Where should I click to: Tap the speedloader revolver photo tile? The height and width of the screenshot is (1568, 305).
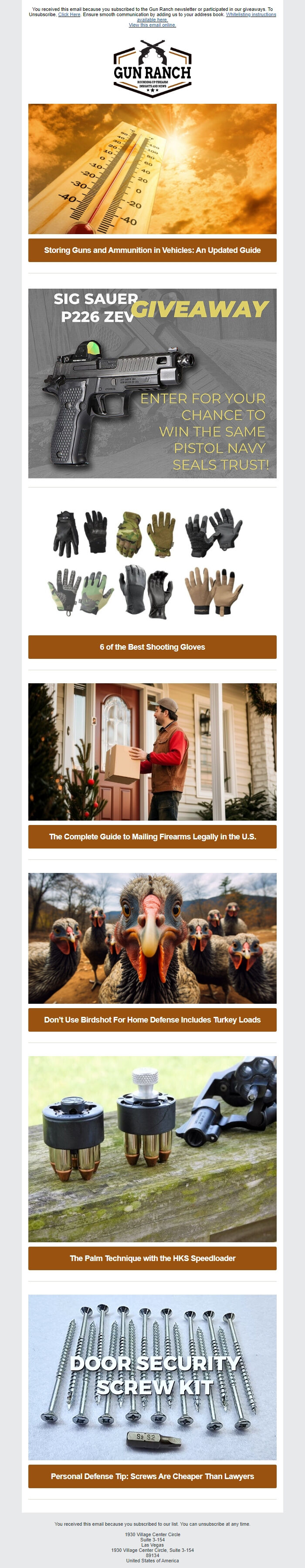pos(152,1149)
